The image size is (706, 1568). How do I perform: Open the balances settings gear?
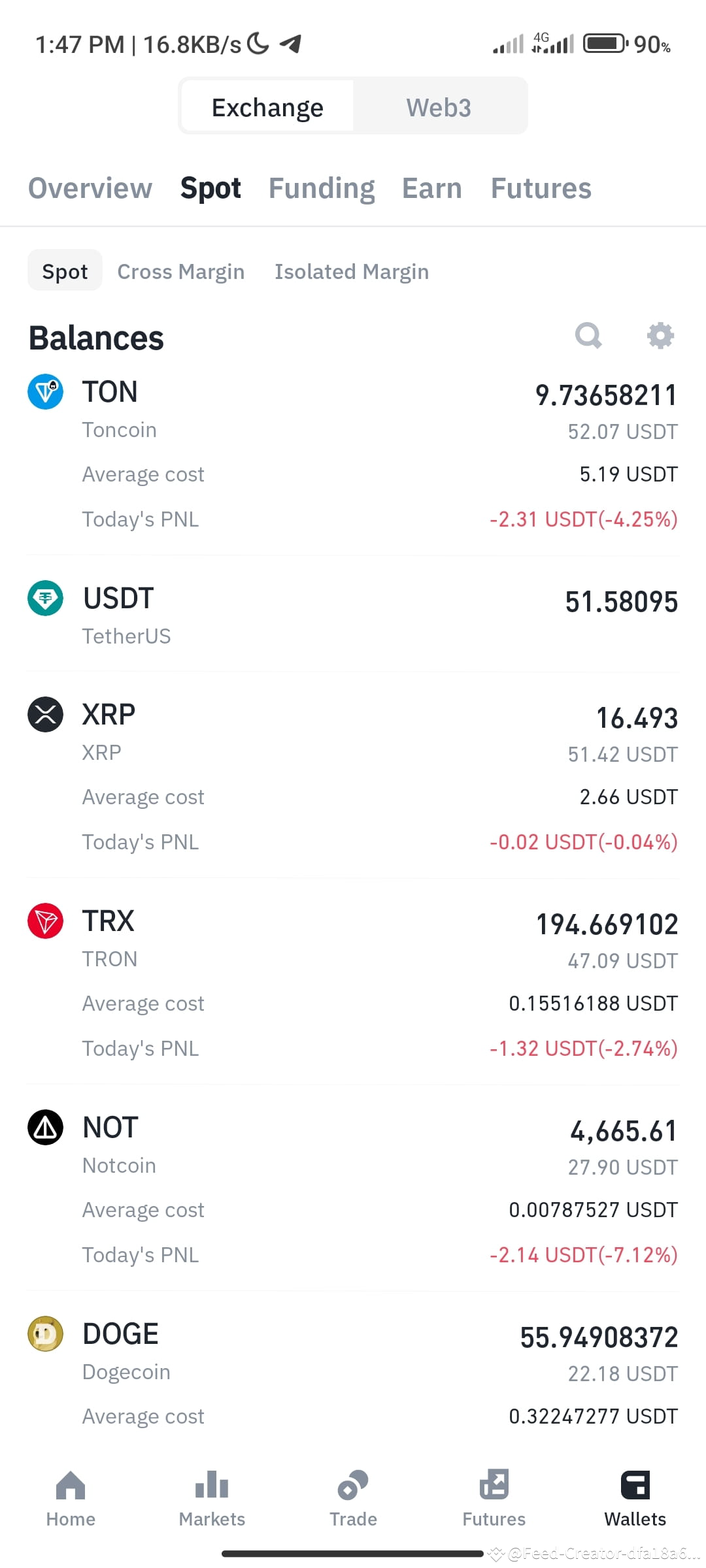point(660,336)
